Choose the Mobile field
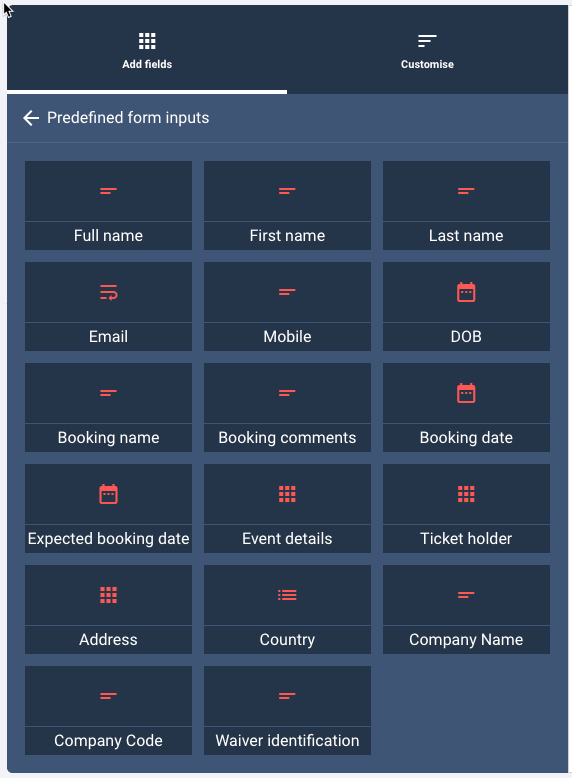The width and height of the screenshot is (572, 778). tap(287, 307)
